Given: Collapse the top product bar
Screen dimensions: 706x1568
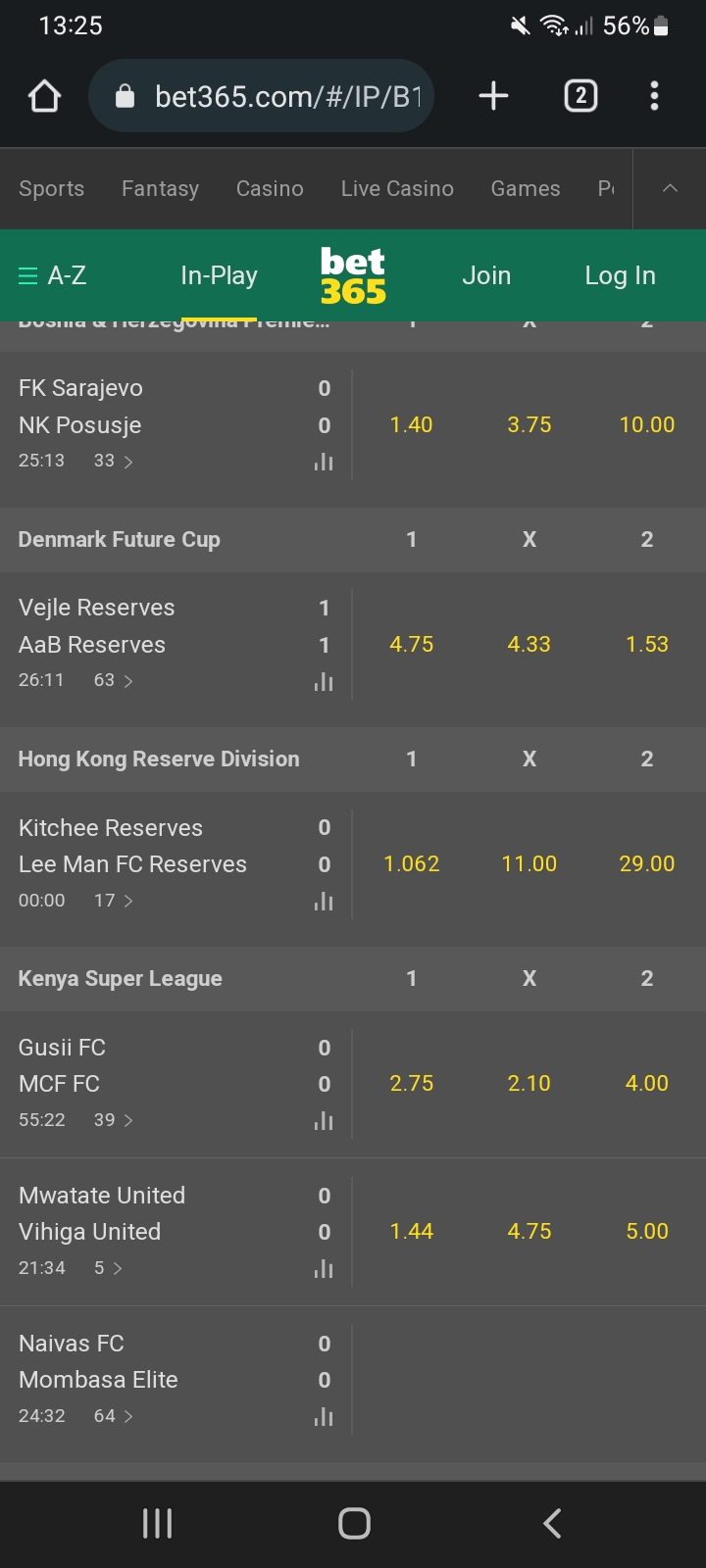Looking at the screenshot, I should point(670,188).
